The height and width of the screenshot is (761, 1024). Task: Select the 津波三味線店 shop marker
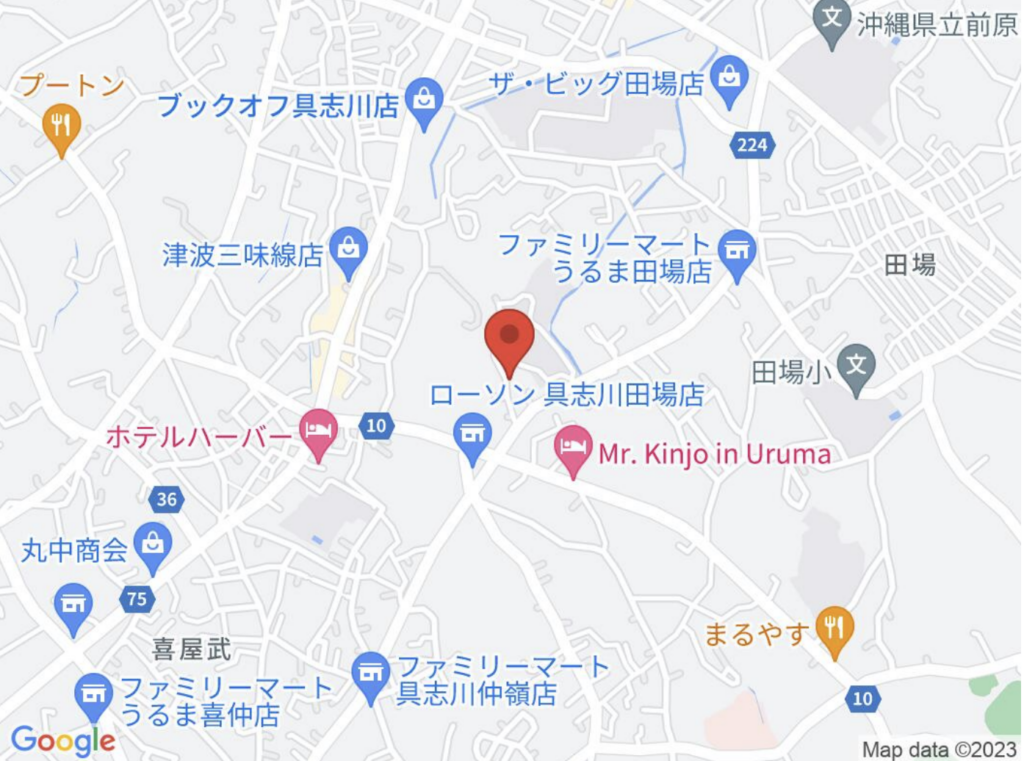(x=348, y=250)
